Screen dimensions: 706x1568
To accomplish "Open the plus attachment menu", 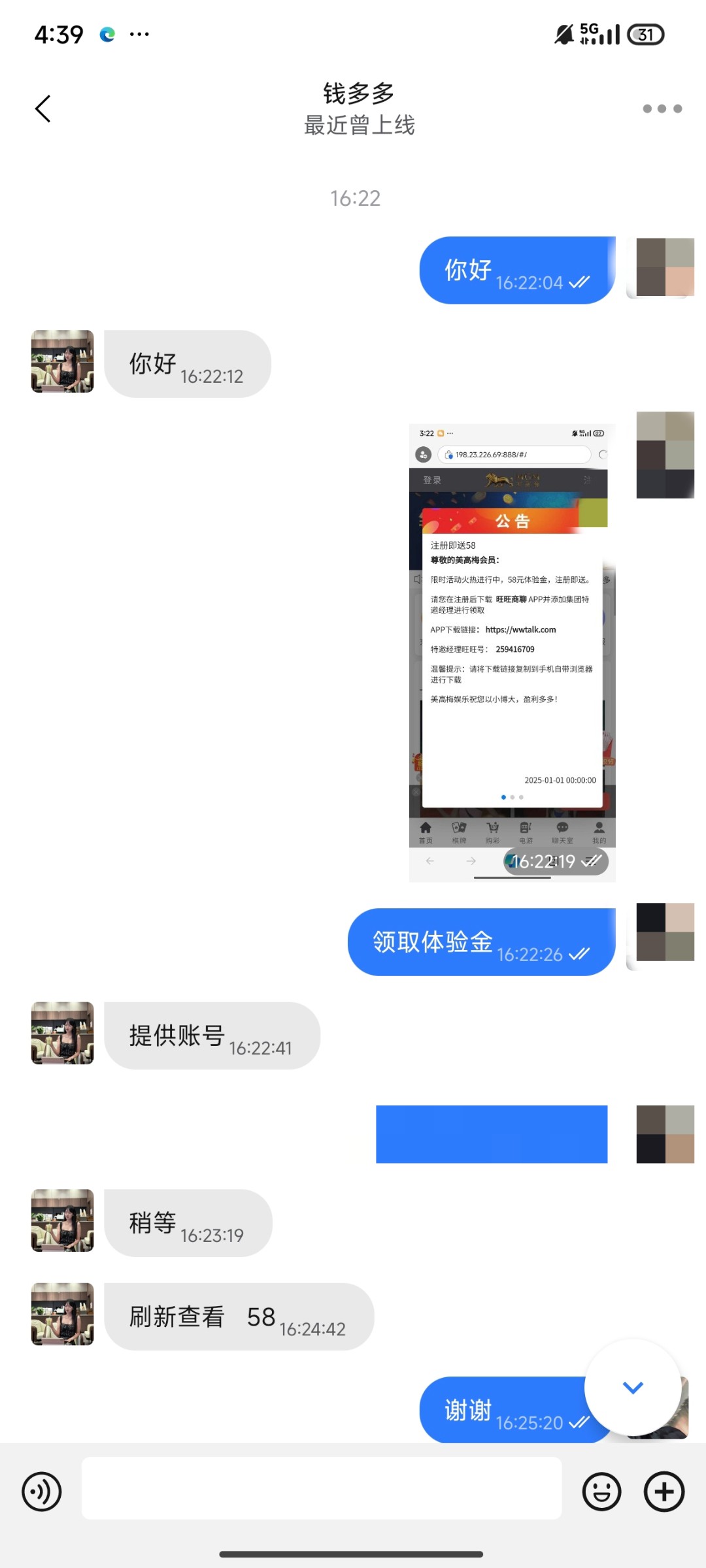I will [x=664, y=1492].
